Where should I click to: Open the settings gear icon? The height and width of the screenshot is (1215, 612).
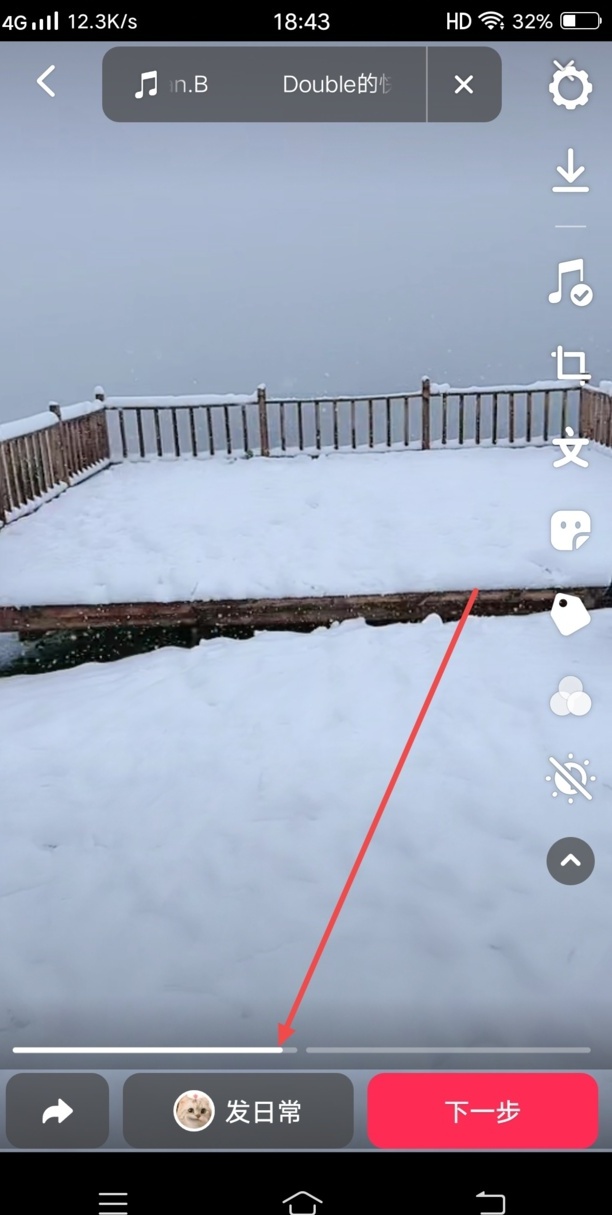pyautogui.click(x=570, y=85)
